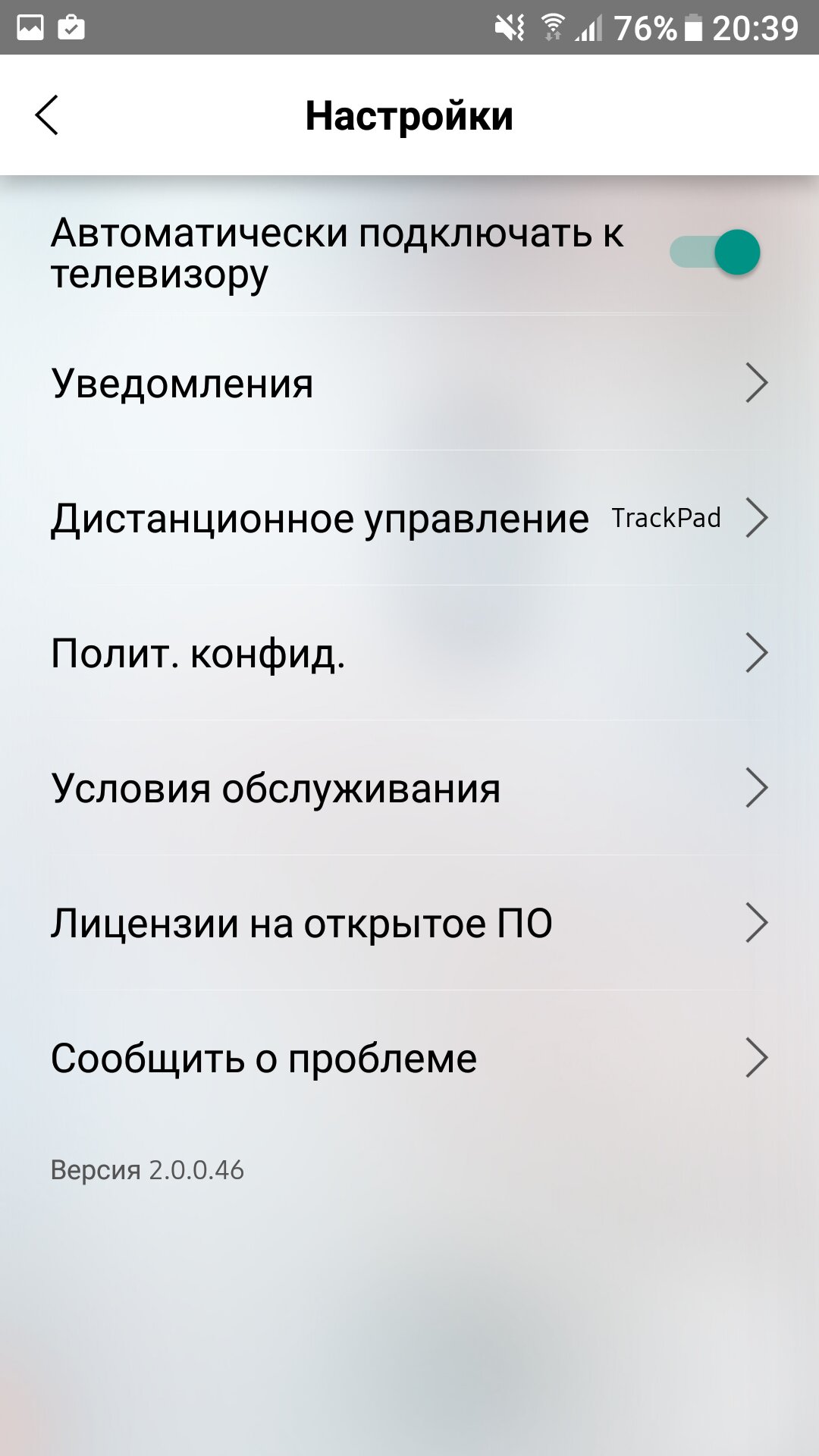Screen dimensions: 819x1456
Task: Open Условия обслуживания
Action: point(409,788)
